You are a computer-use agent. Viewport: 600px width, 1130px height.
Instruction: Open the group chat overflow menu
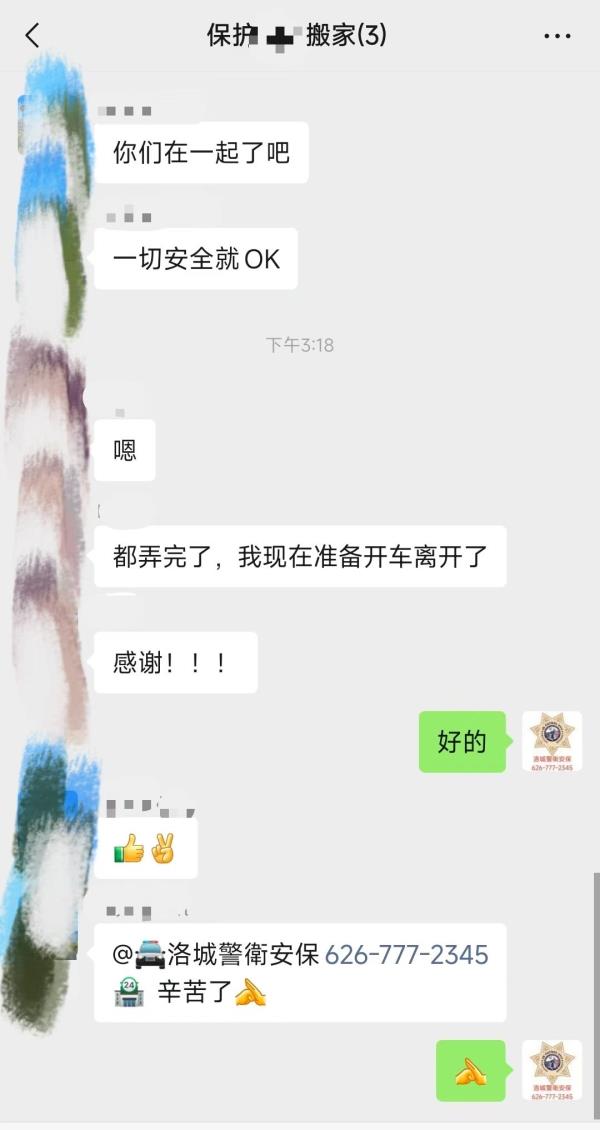pos(557,36)
